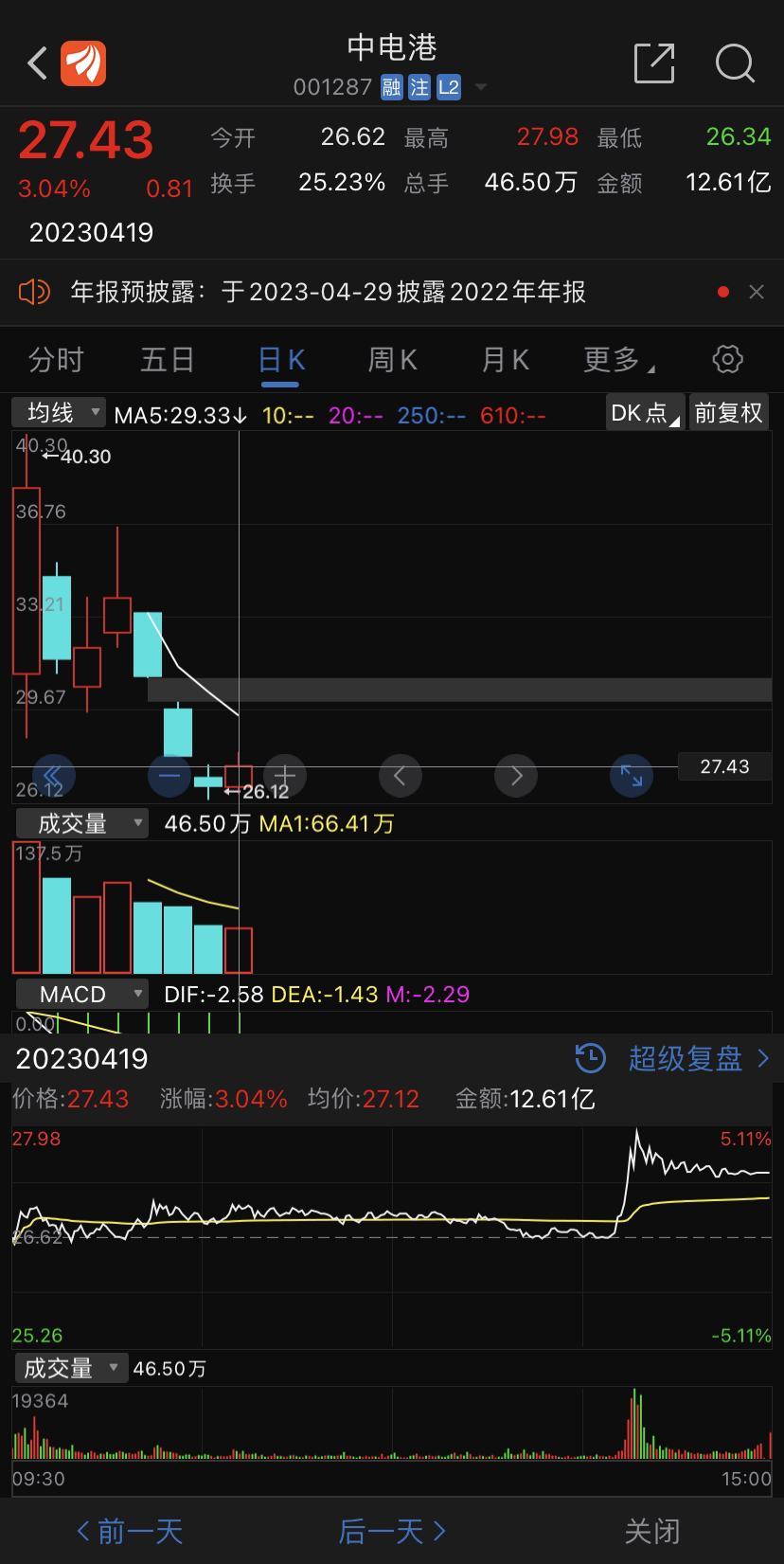Enter fullscreen chart via the diagonal arrows icon
The width and height of the screenshot is (784, 1564).
click(632, 775)
